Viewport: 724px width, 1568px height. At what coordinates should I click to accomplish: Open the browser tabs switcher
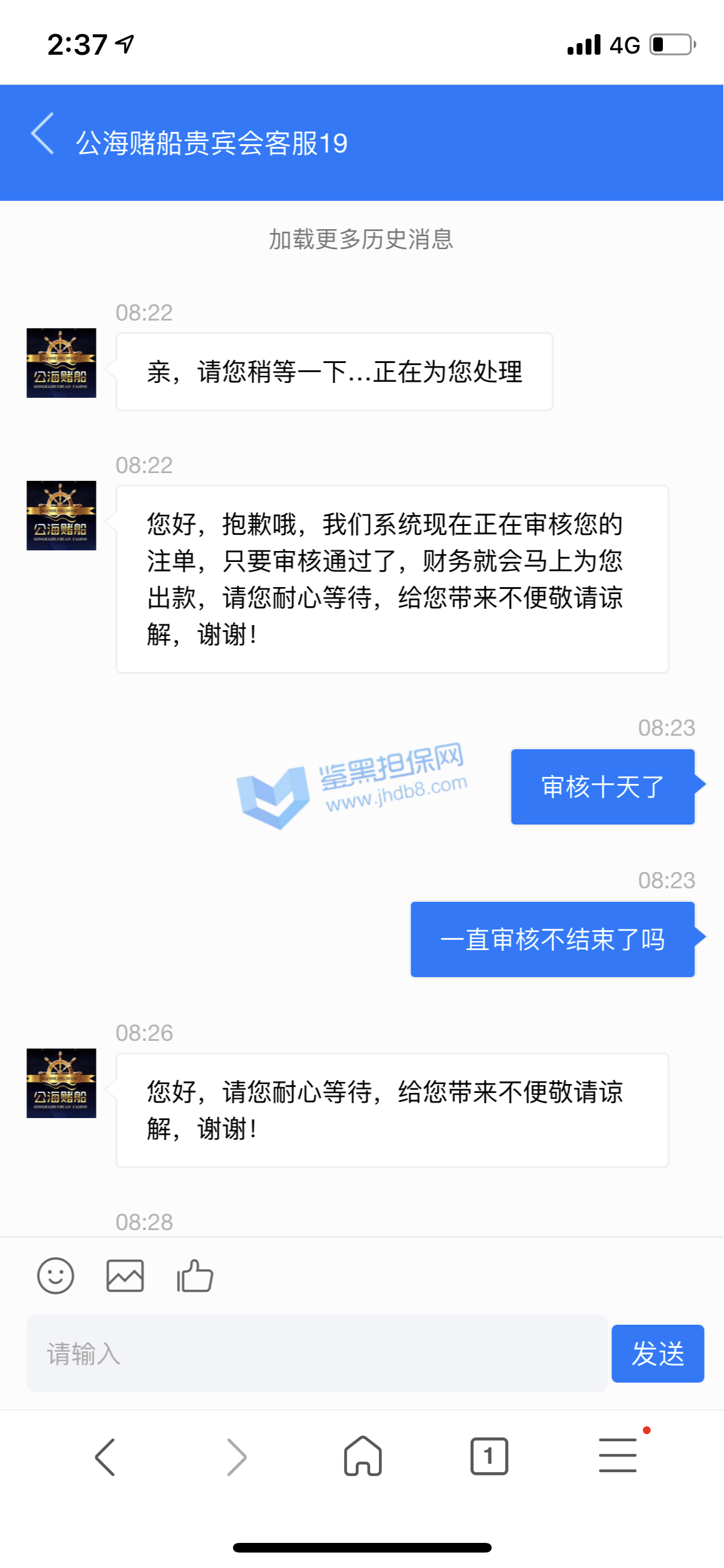pyautogui.click(x=489, y=1456)
